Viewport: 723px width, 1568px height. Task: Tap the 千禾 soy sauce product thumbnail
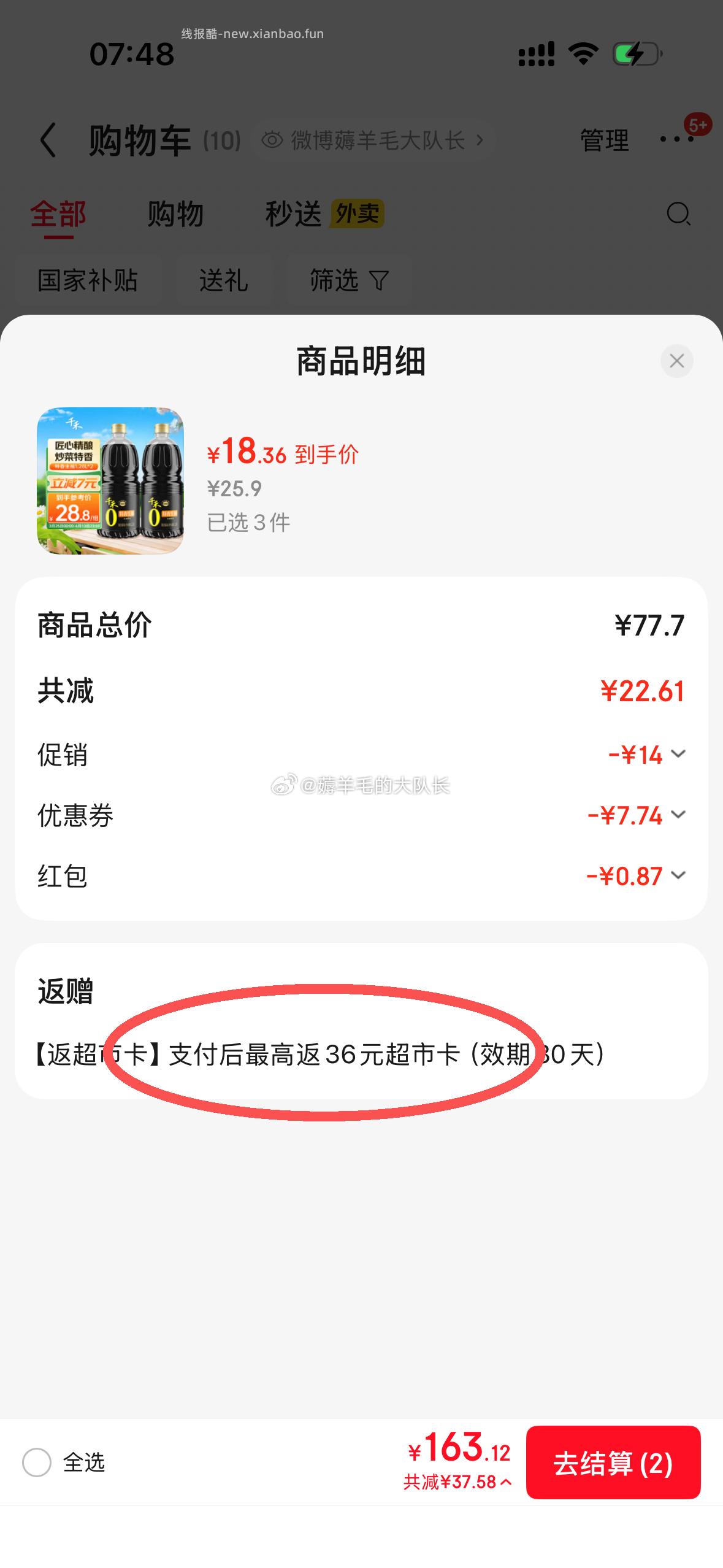[x=108, y=480]
